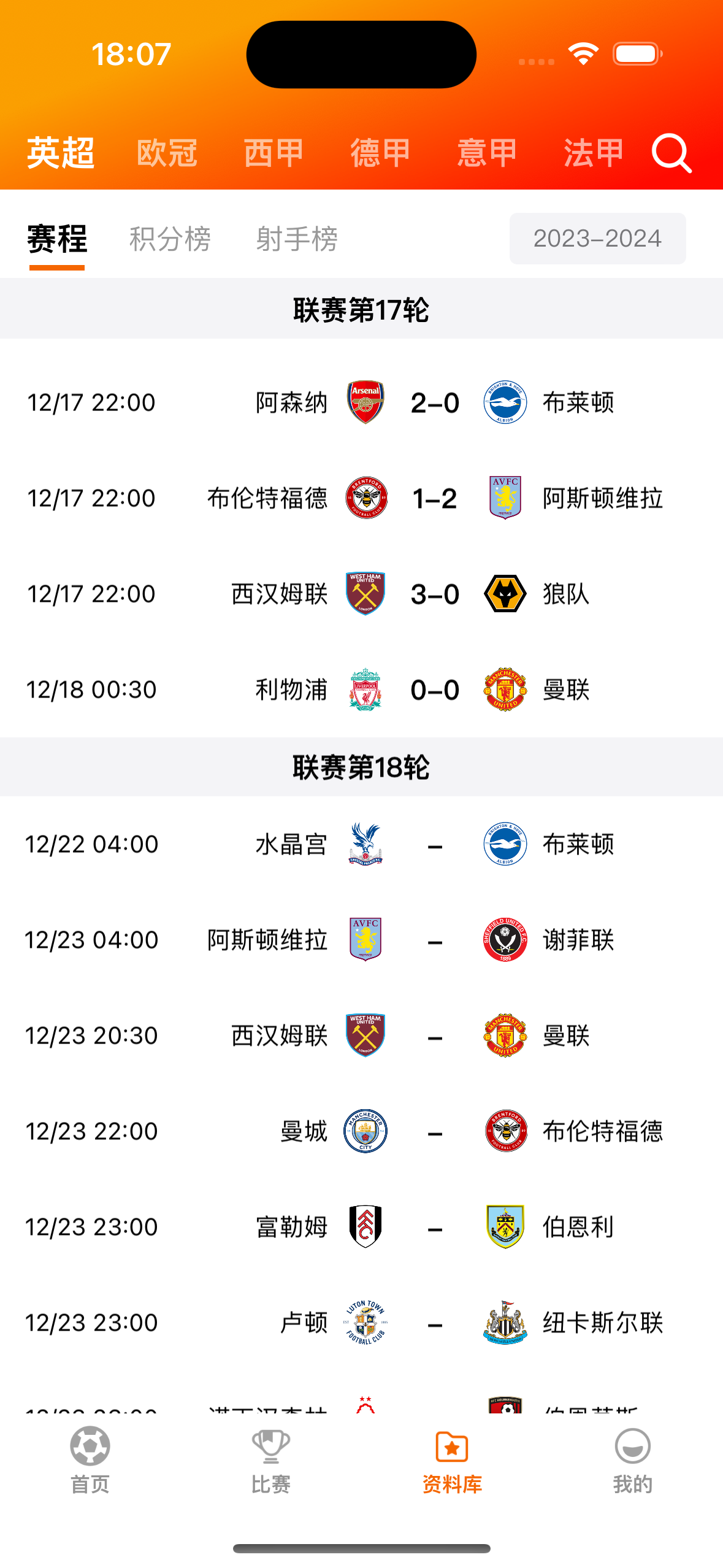Image resolution: width=723 pixels, height=1568 pixels.
Task: Switch to the 德甲 league tab
Action: pos(380,153)
